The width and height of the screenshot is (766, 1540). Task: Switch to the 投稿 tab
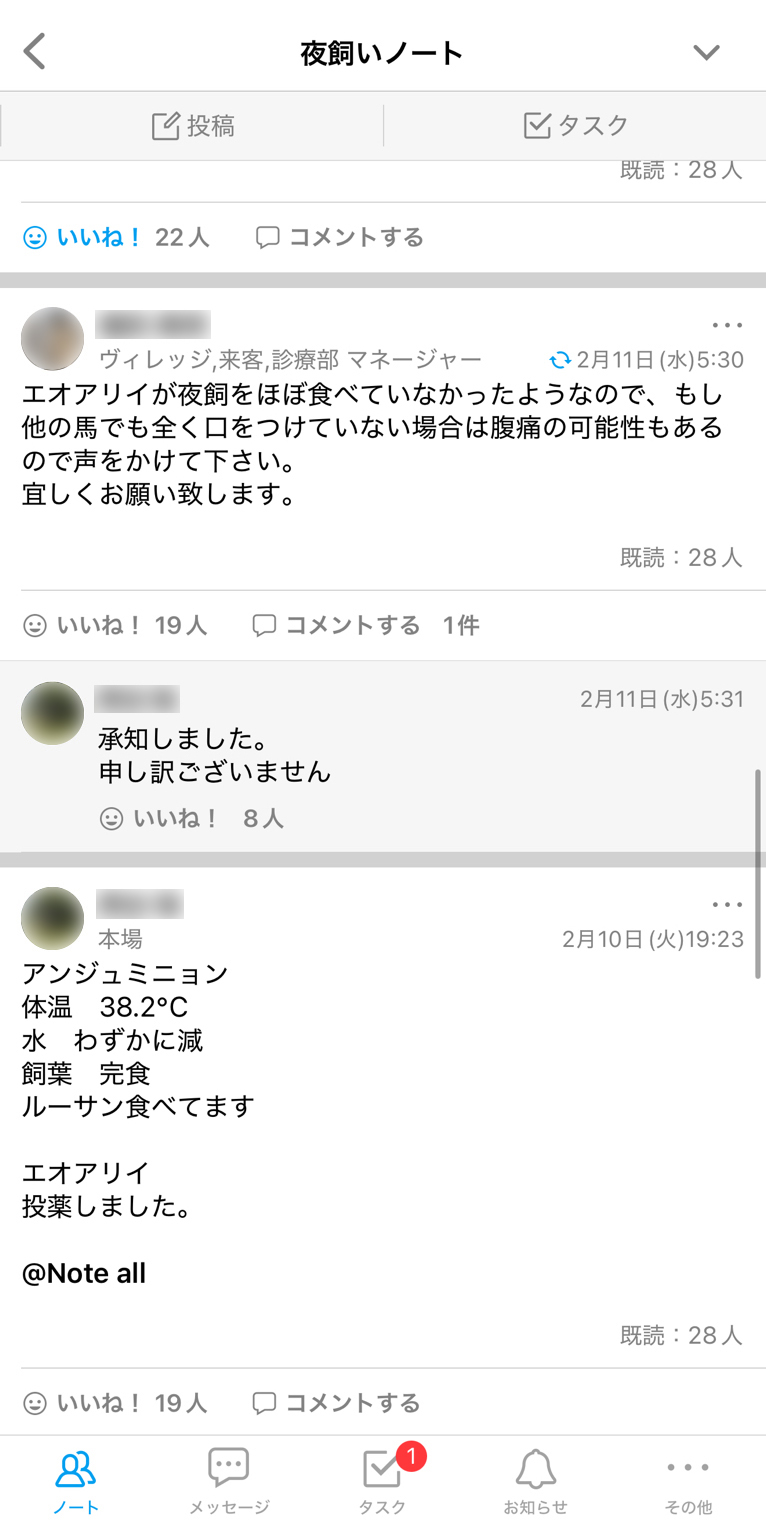pos(192,125)
